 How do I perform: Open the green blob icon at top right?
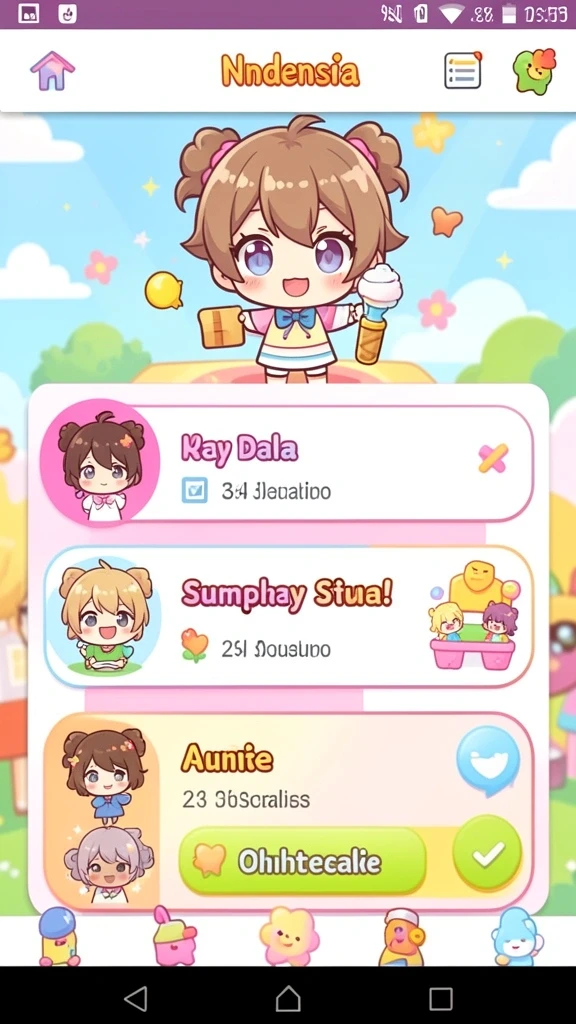(x=534, y=71)
